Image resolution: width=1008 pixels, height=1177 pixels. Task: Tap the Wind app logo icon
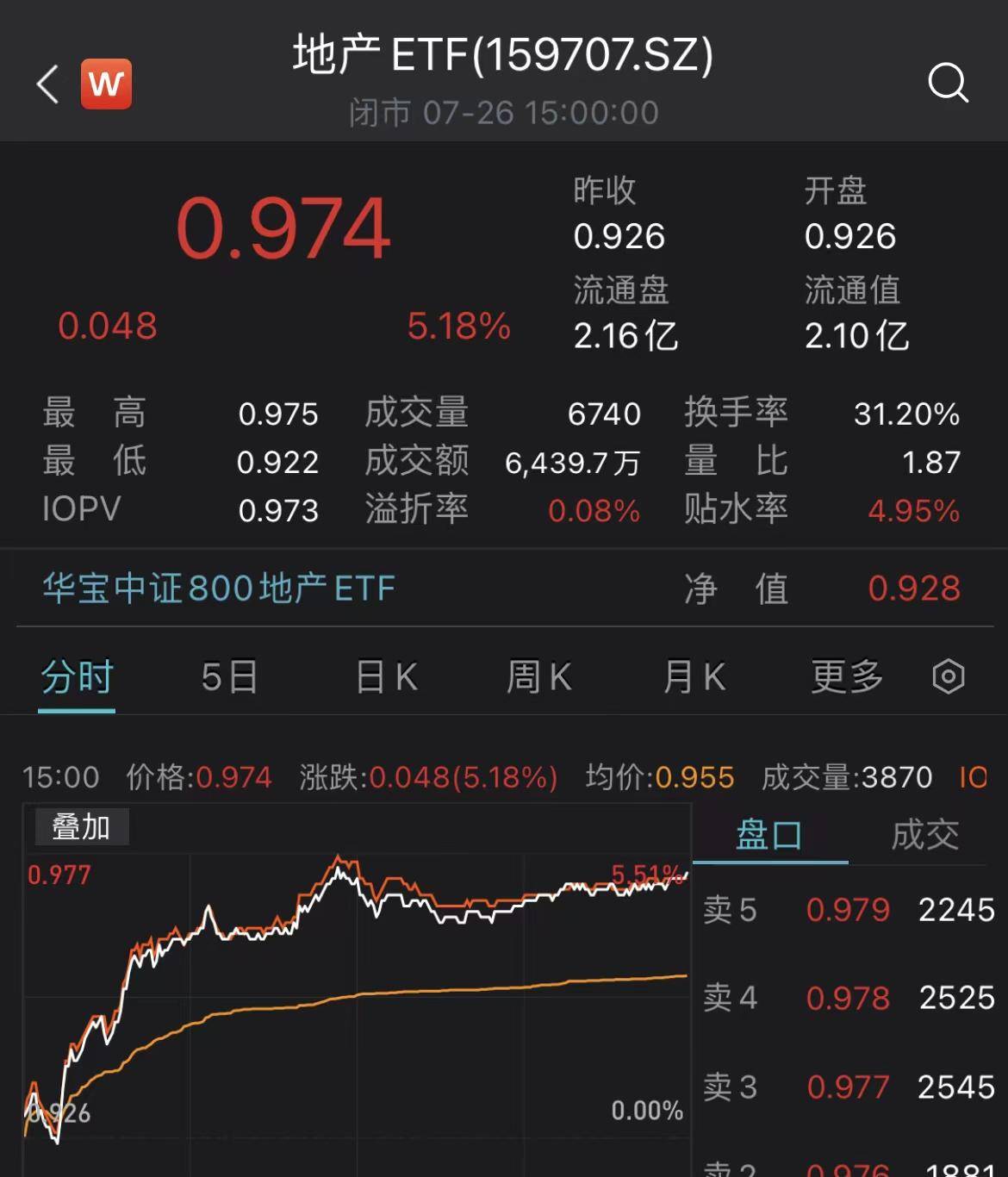(x=105, y=83)
